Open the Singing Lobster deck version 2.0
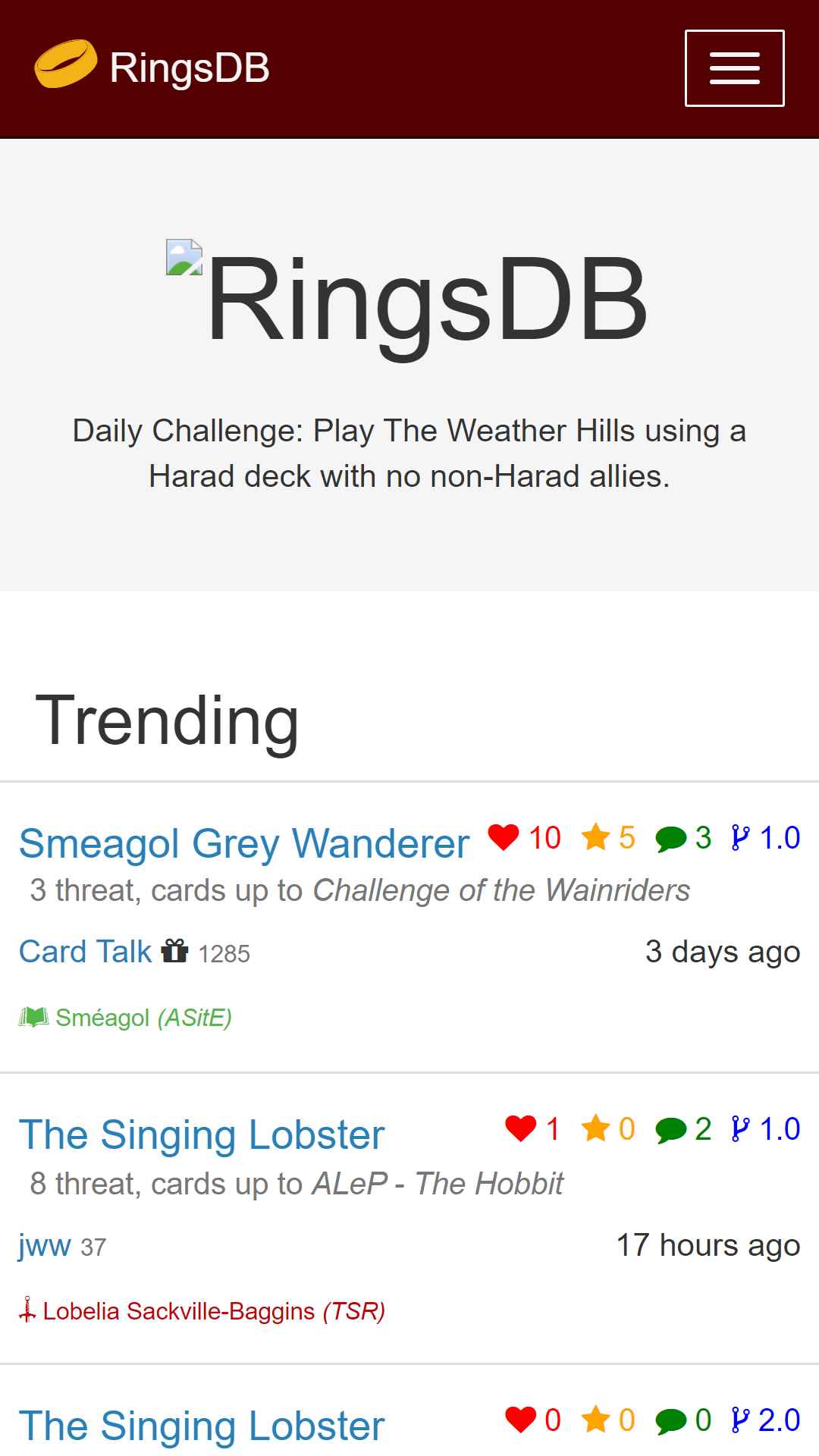The height and width of the screenshot is (1456, 819). tap(202, 1426)
